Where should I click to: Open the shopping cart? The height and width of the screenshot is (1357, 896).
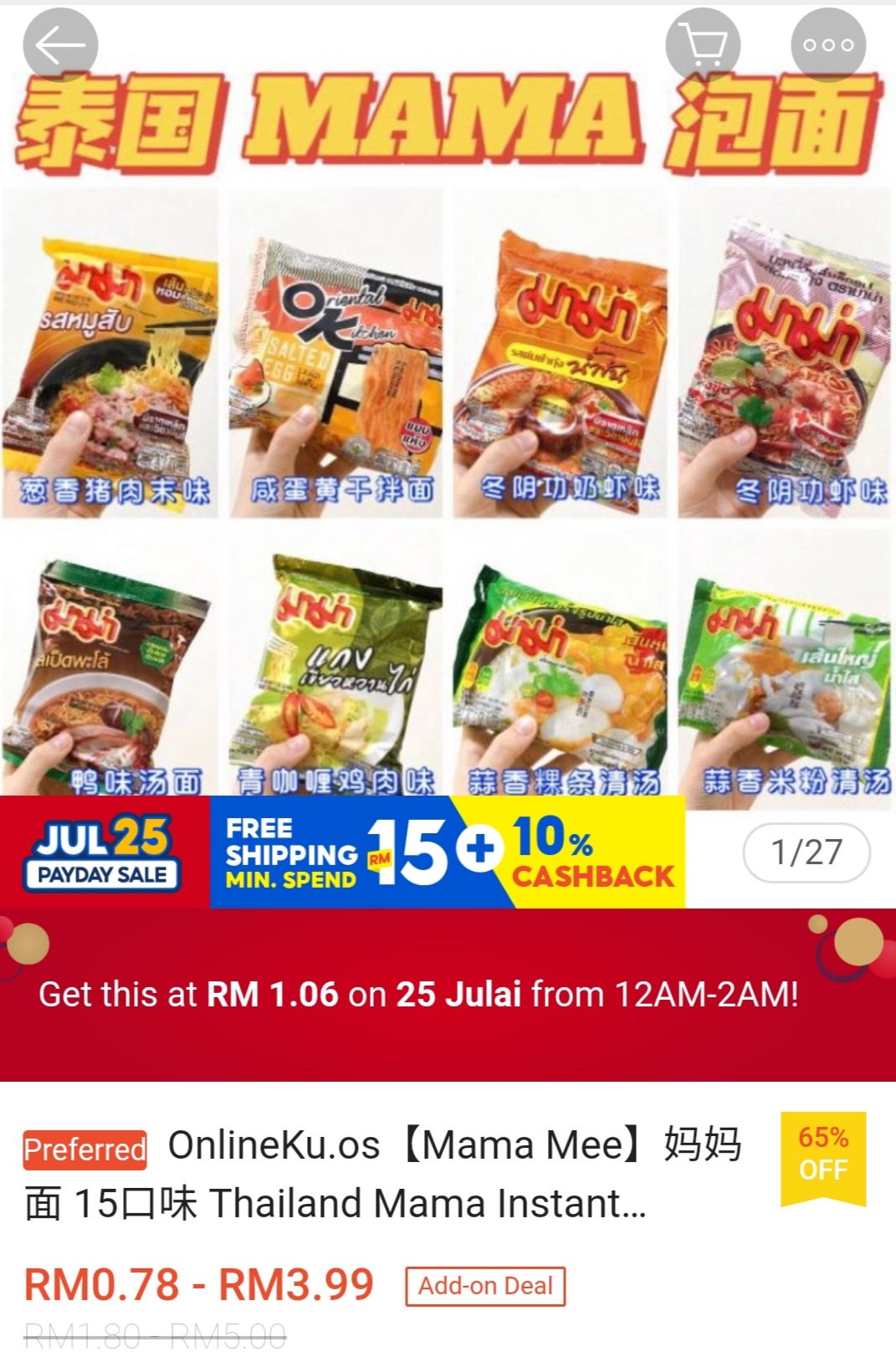click(703, 45)
